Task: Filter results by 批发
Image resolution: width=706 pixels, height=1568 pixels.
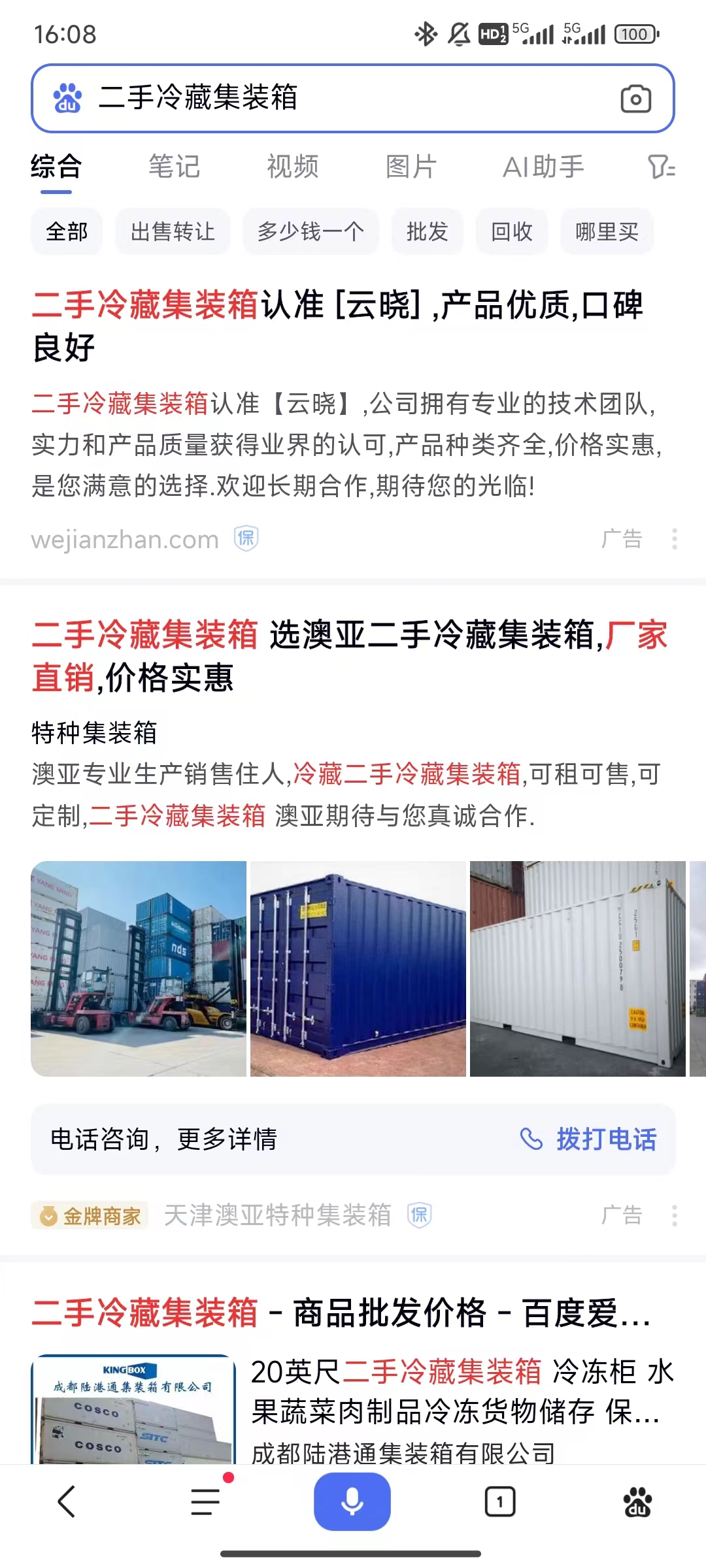Action: (427, 231)
